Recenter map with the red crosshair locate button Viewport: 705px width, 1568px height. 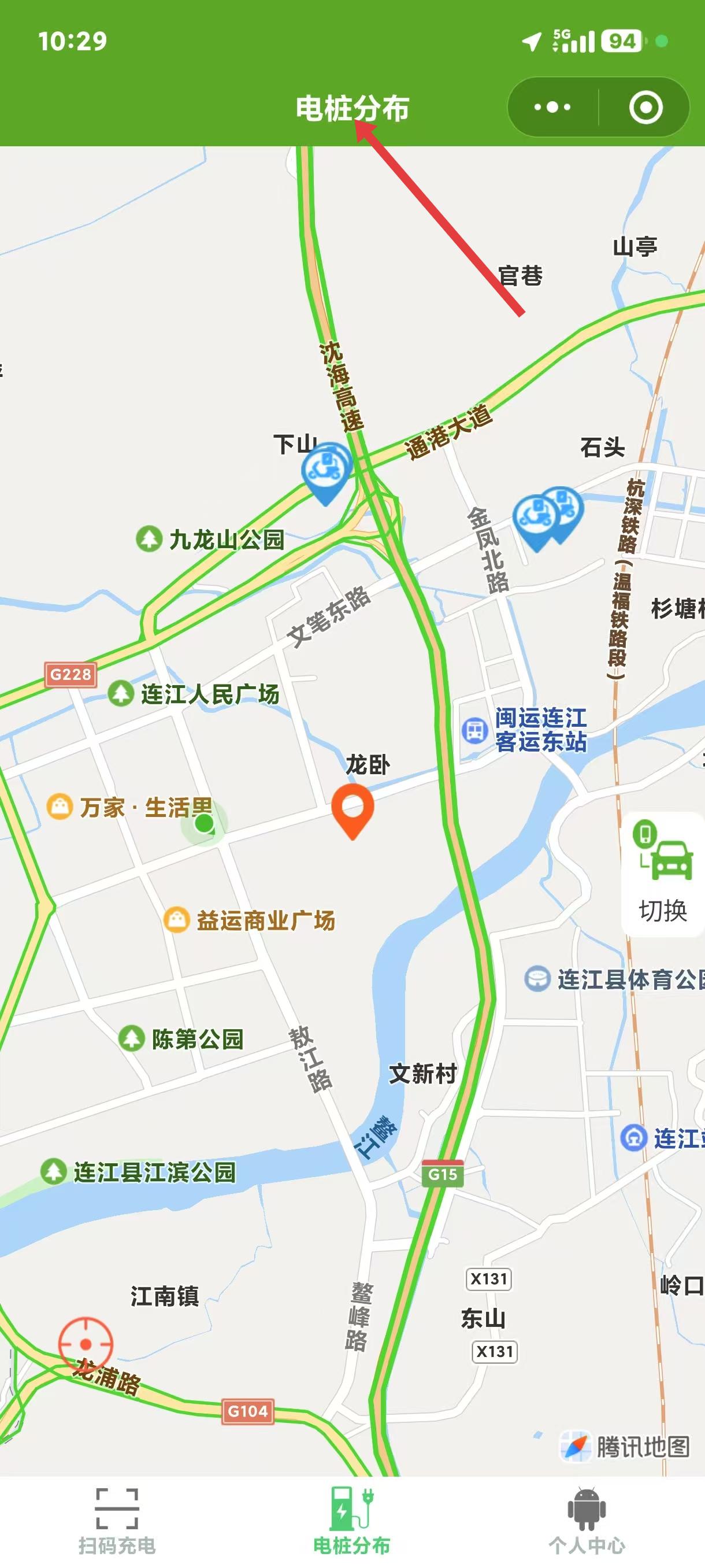(86, 1344)
